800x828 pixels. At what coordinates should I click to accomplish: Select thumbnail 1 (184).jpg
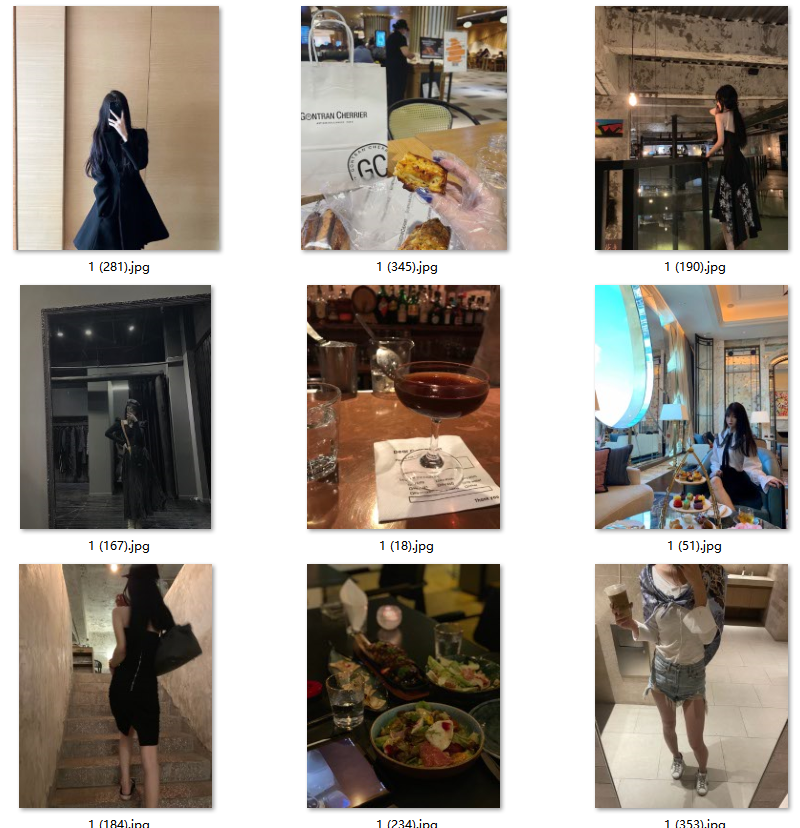(116, 686)
